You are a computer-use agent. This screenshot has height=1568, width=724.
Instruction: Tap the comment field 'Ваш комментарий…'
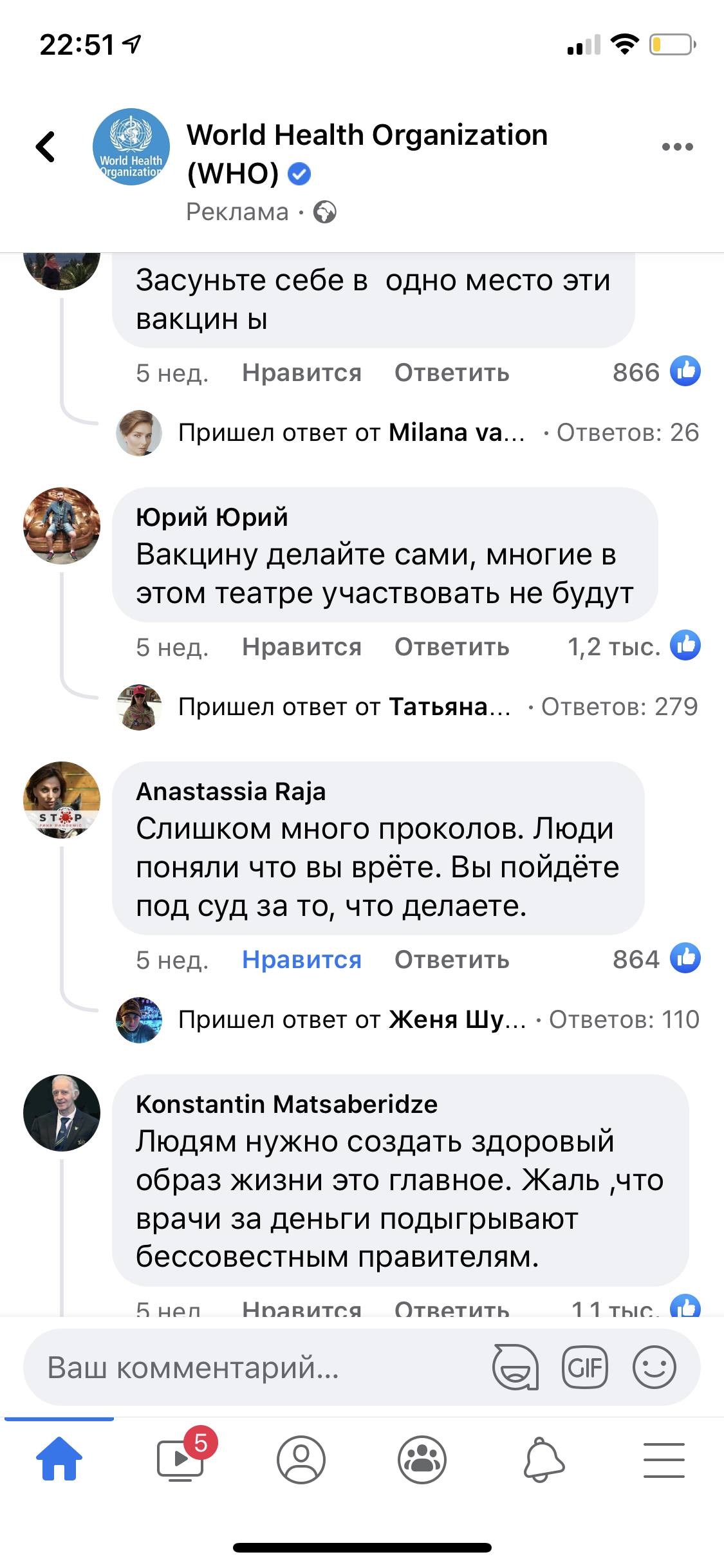(x=257, y=1367)
